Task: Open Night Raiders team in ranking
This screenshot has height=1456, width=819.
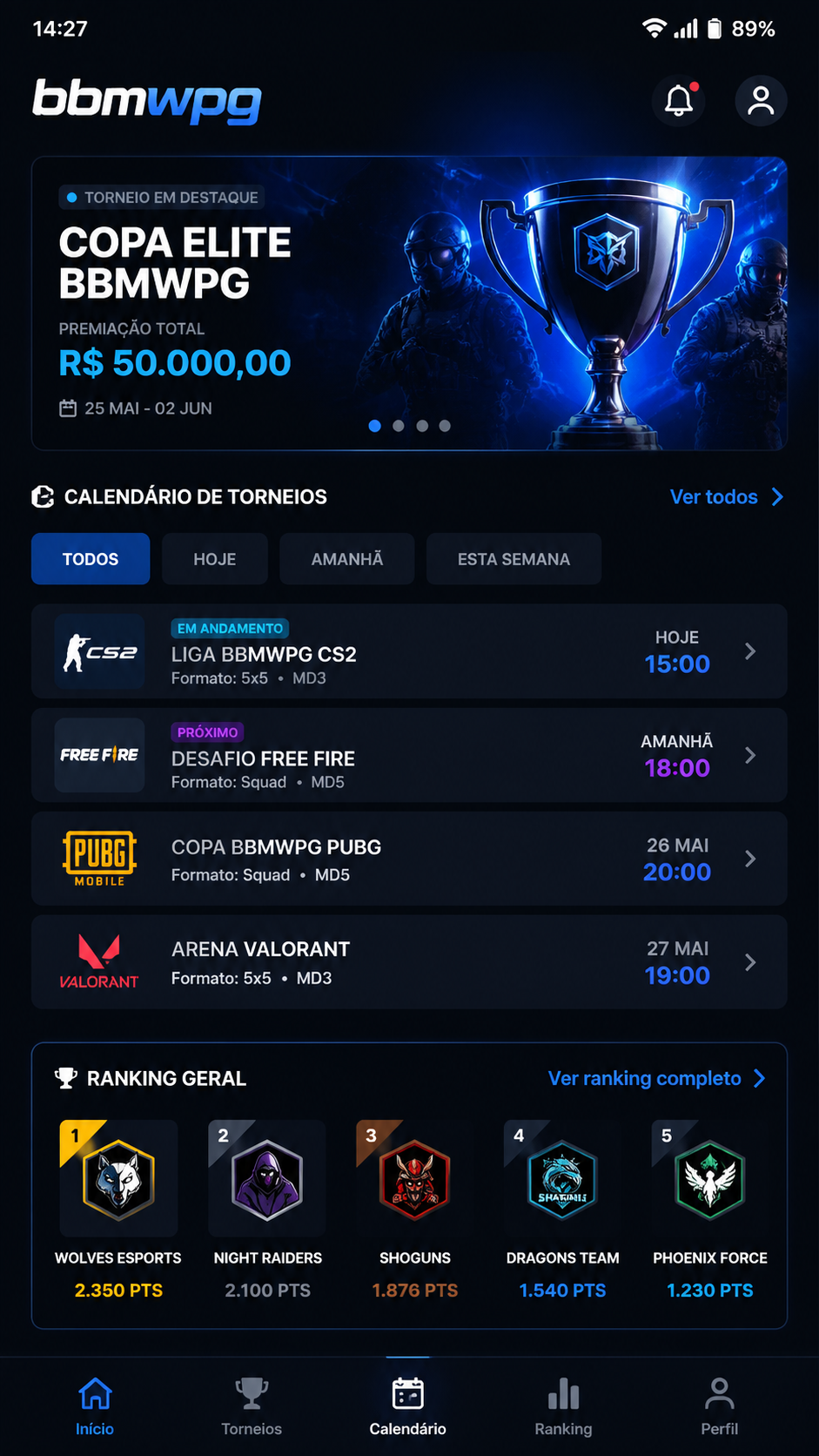Action: [x=267, y=1210]
